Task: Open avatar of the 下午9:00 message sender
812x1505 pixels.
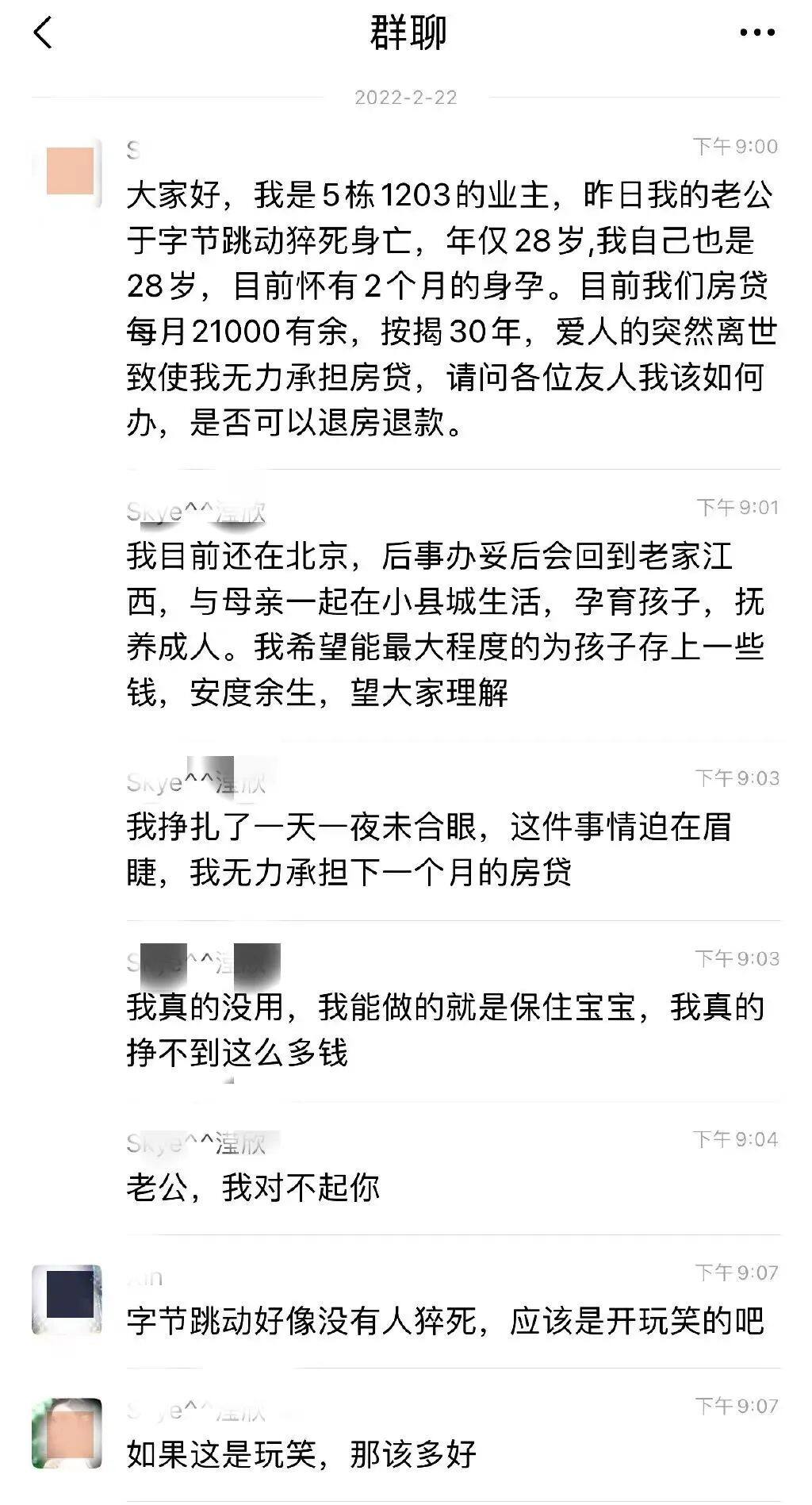Action: [70, 172]
